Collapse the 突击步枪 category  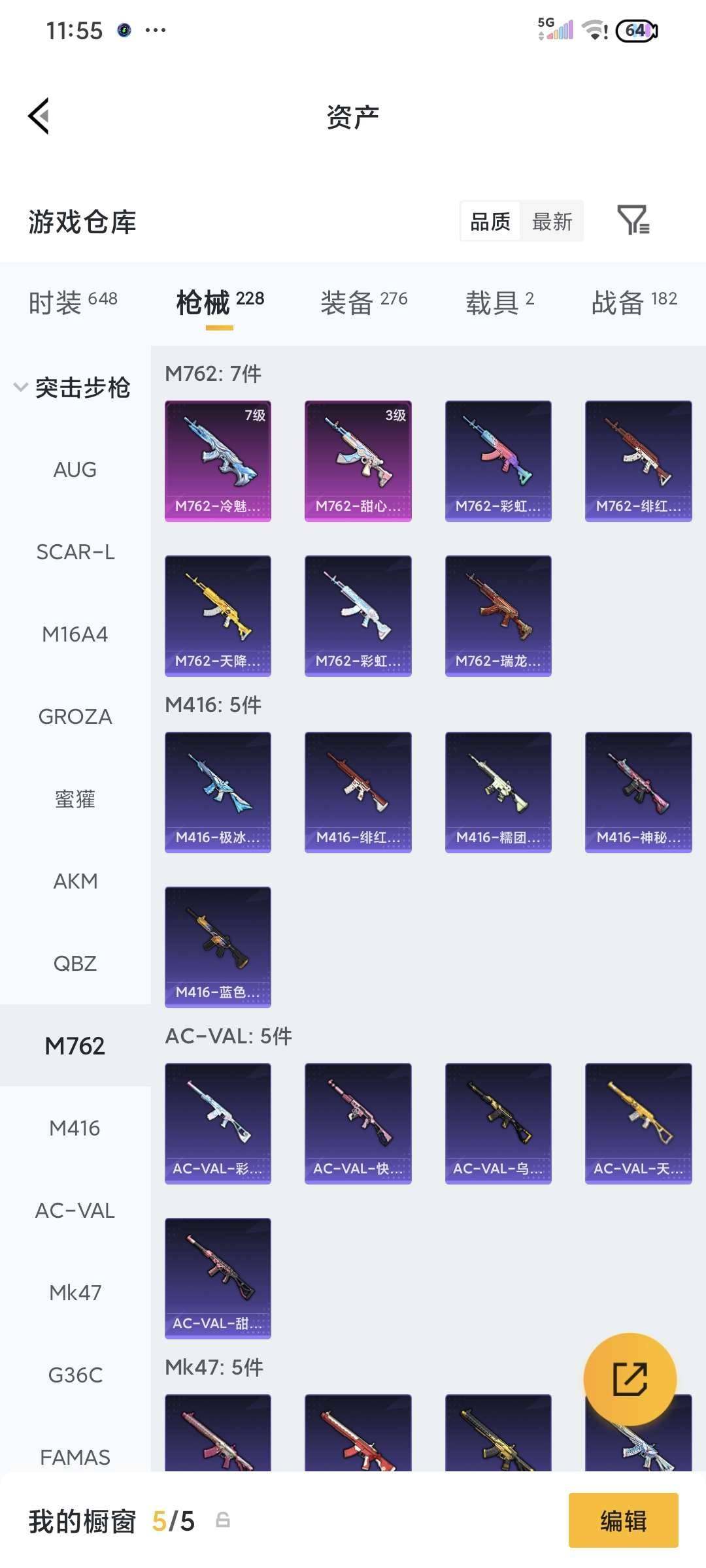click(73, 387)
